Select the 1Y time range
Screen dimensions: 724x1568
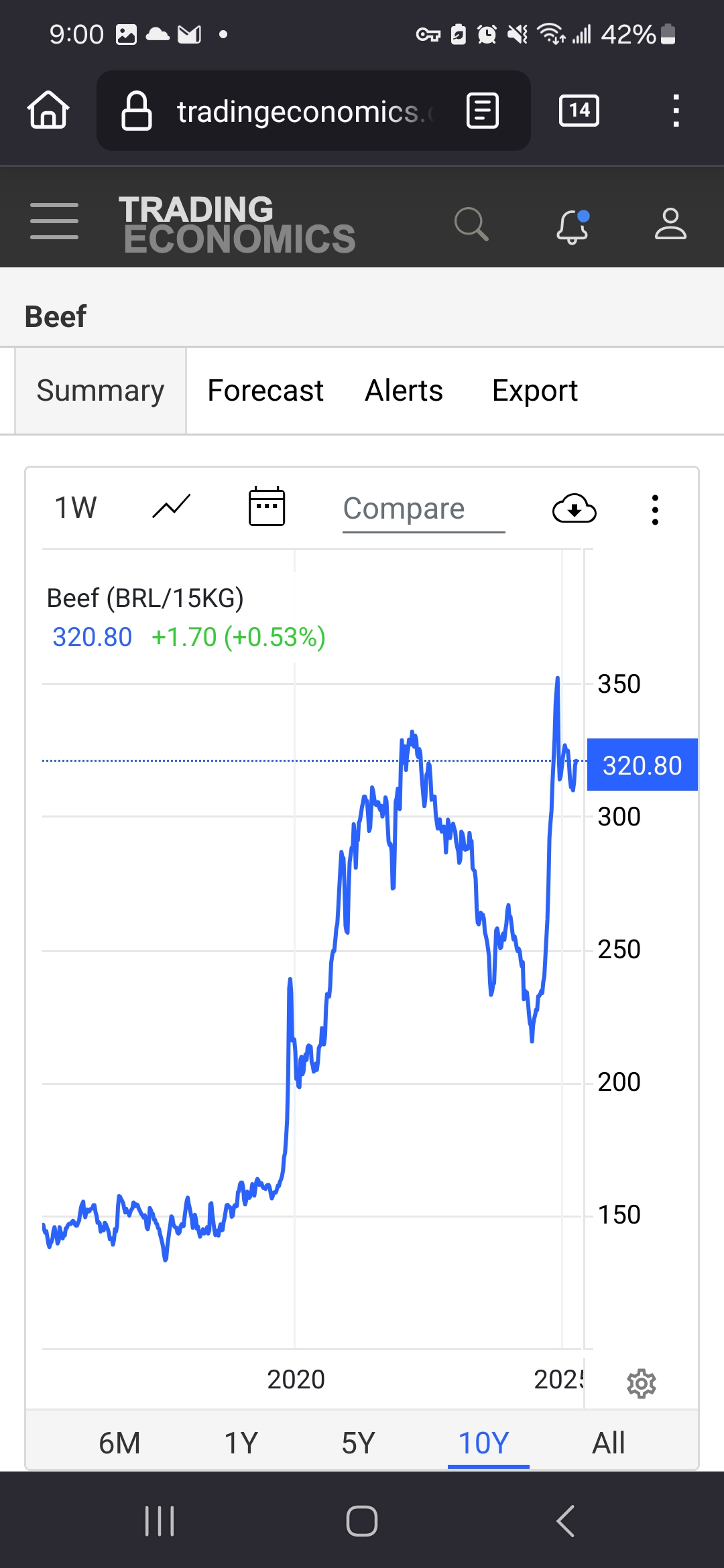point(241,1443)
